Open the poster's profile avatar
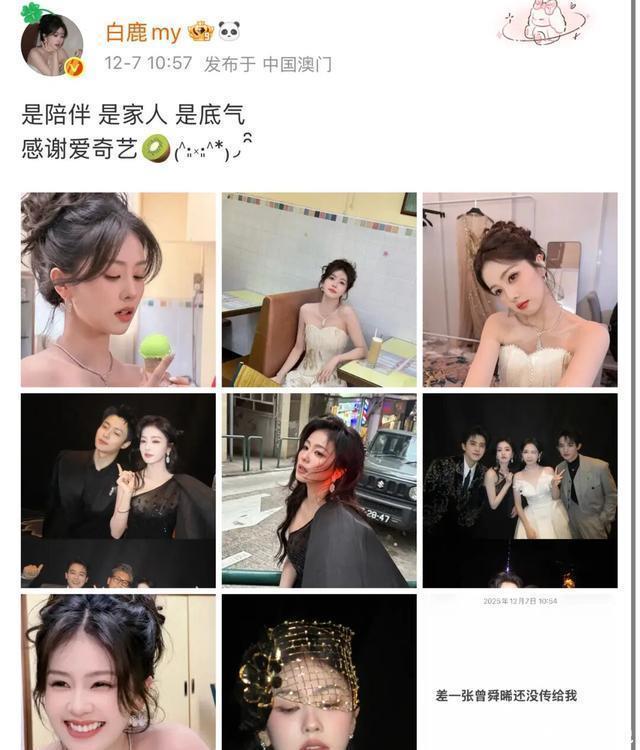This screenshot has width=640, height=750. click(x=51, y=45)
